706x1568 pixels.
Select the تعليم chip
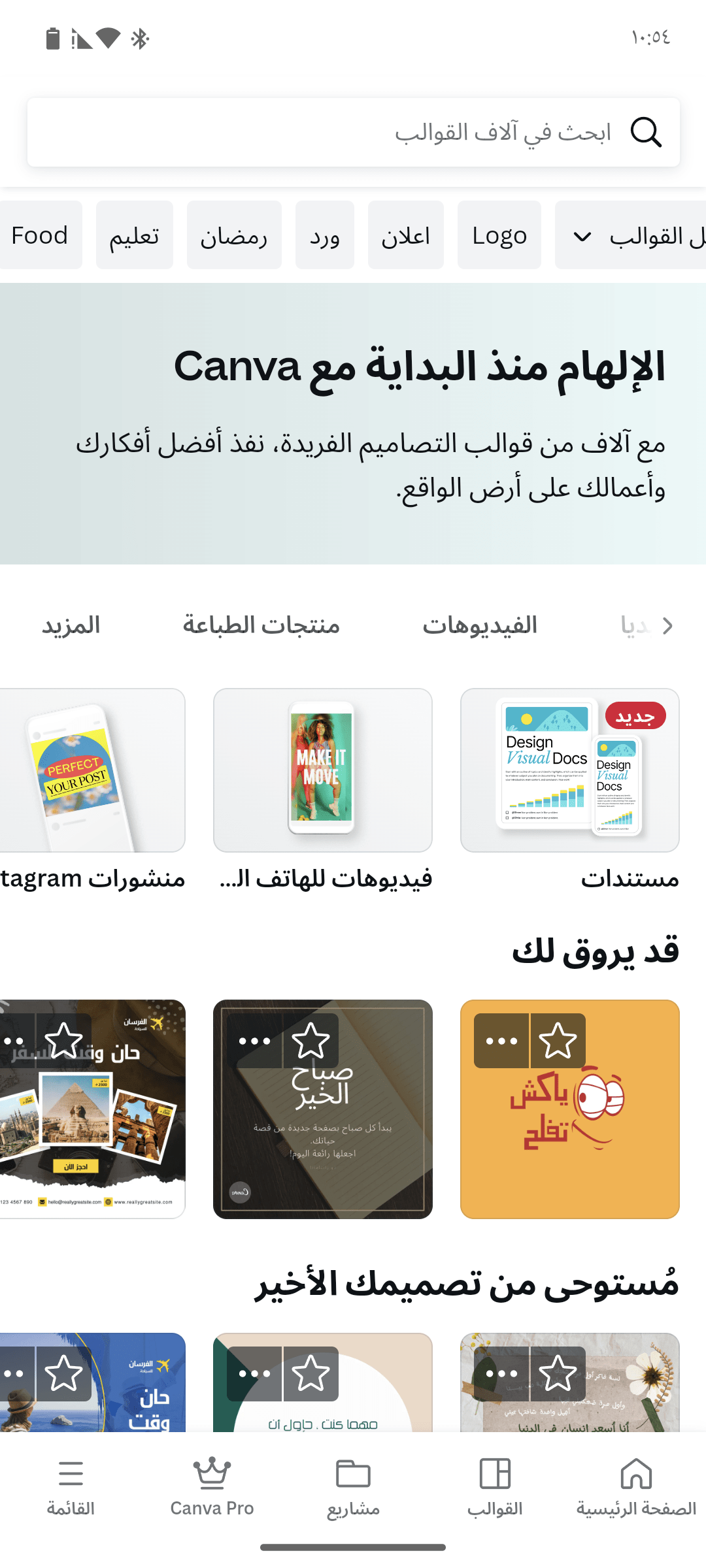coord(135,235)
